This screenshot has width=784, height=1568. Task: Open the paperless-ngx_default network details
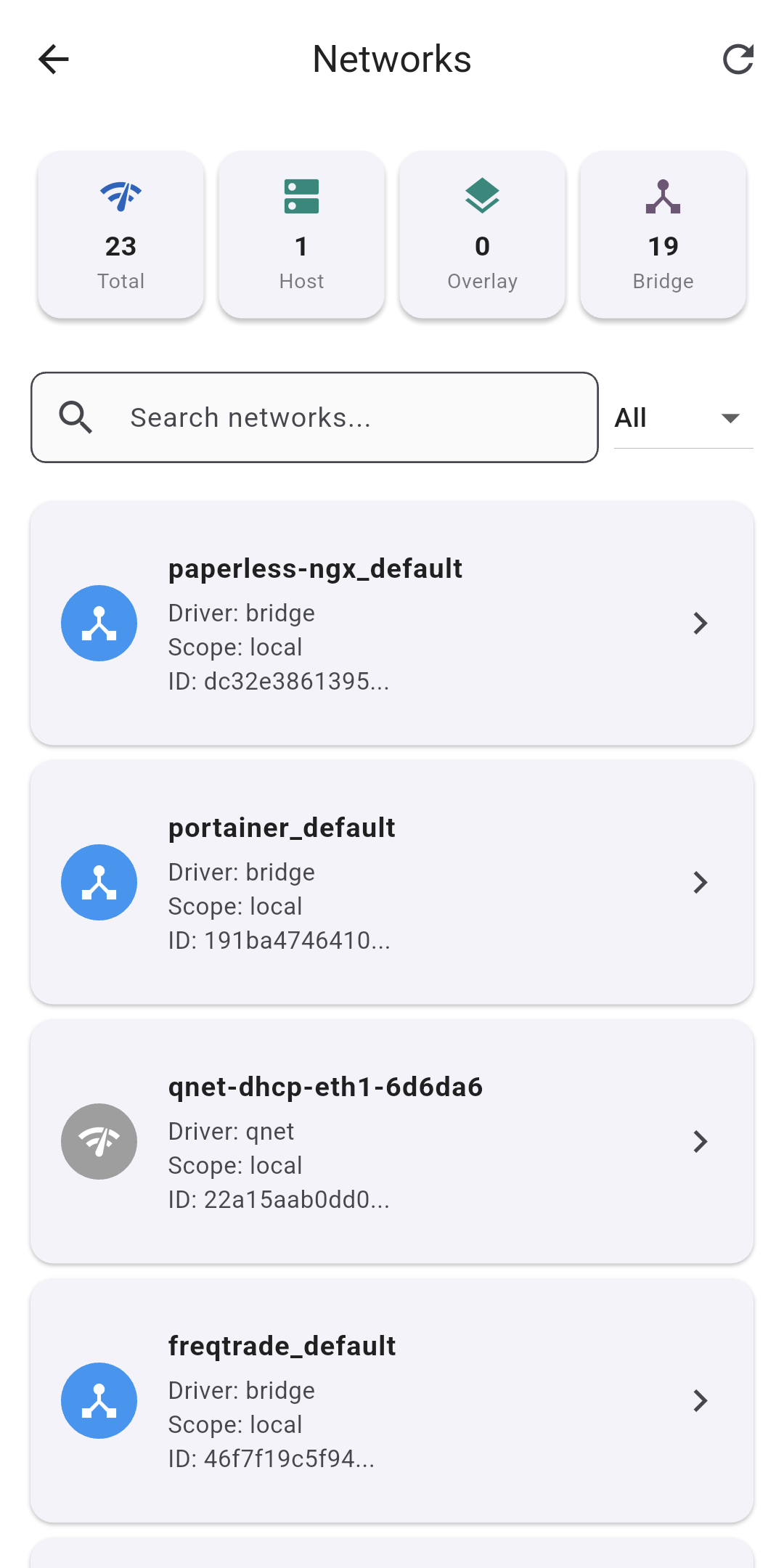(701, 623)
